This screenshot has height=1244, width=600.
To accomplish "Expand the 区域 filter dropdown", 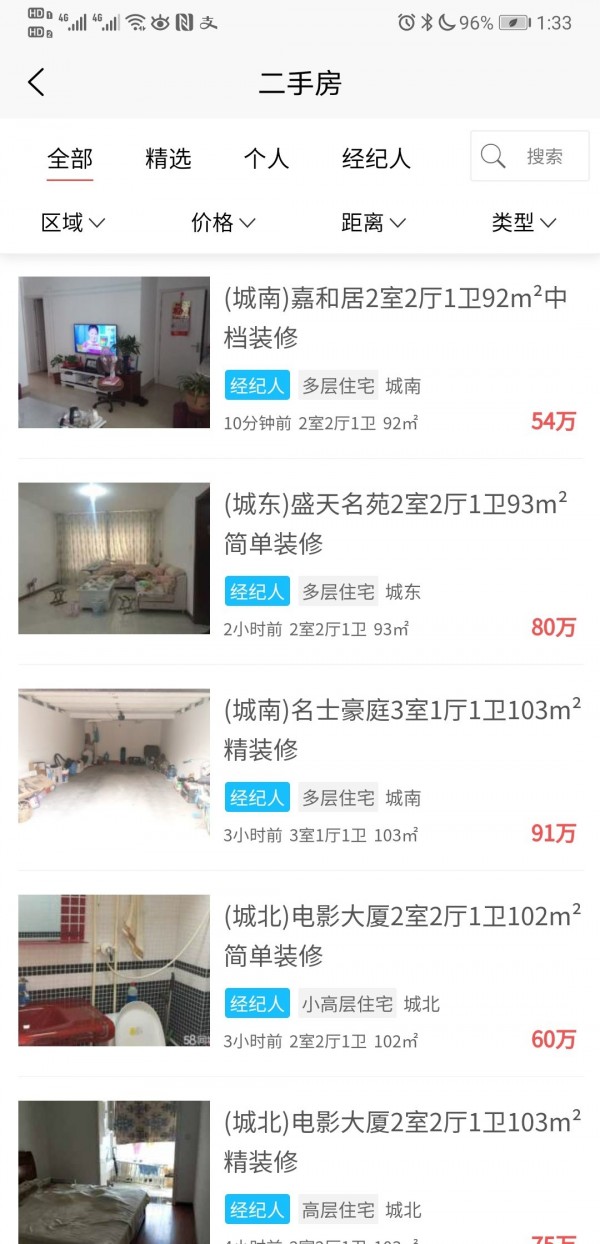I will [x=73, y=223].
